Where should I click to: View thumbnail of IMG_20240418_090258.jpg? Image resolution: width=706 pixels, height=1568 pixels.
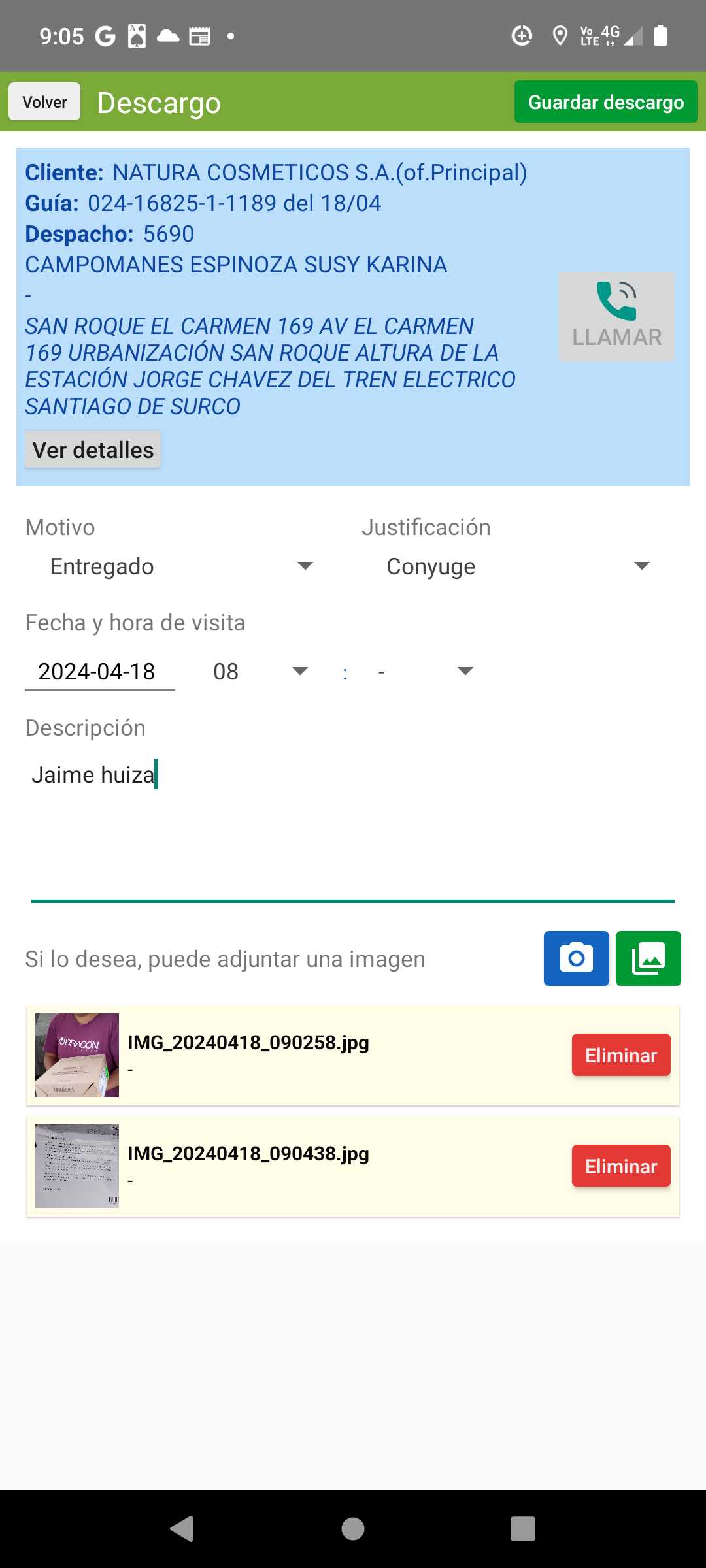coord(77,1055)
